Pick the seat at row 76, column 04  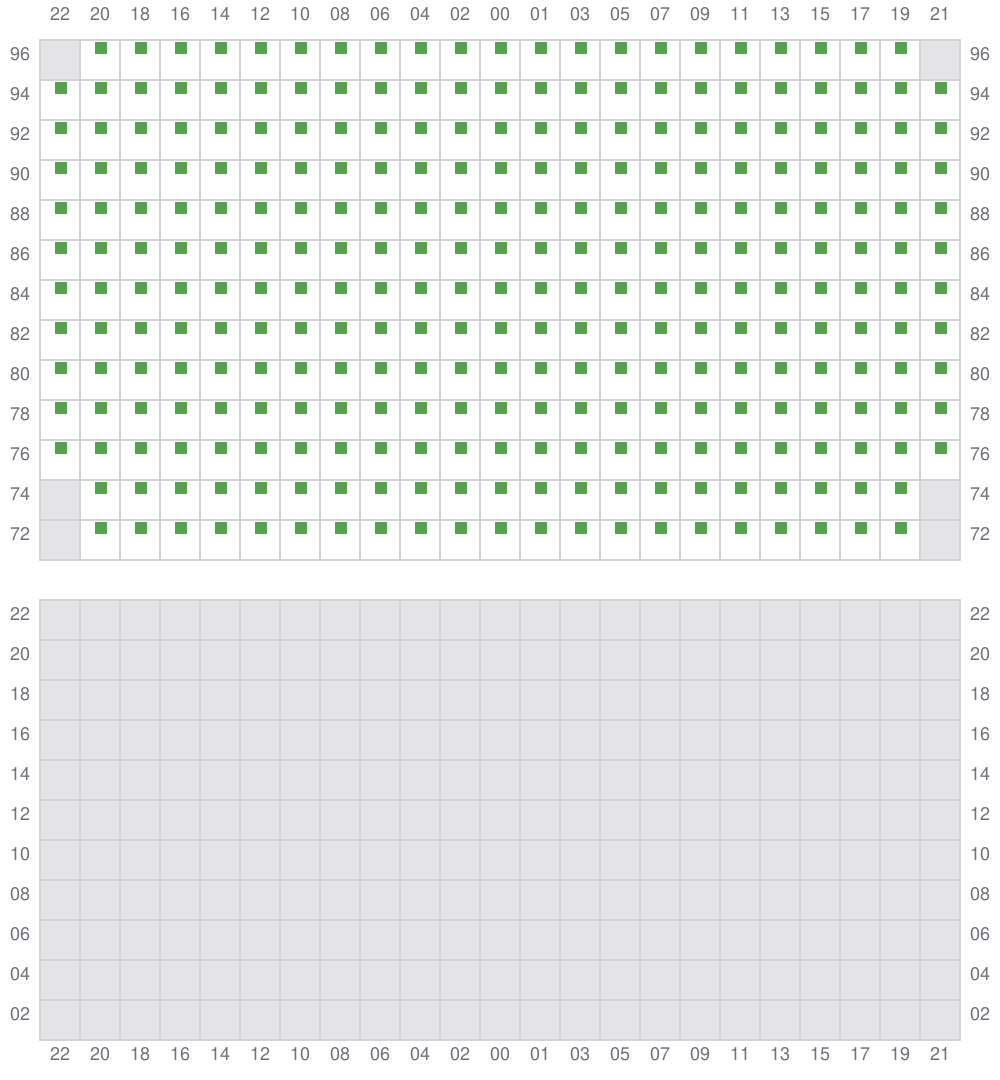tap(421, 448)
